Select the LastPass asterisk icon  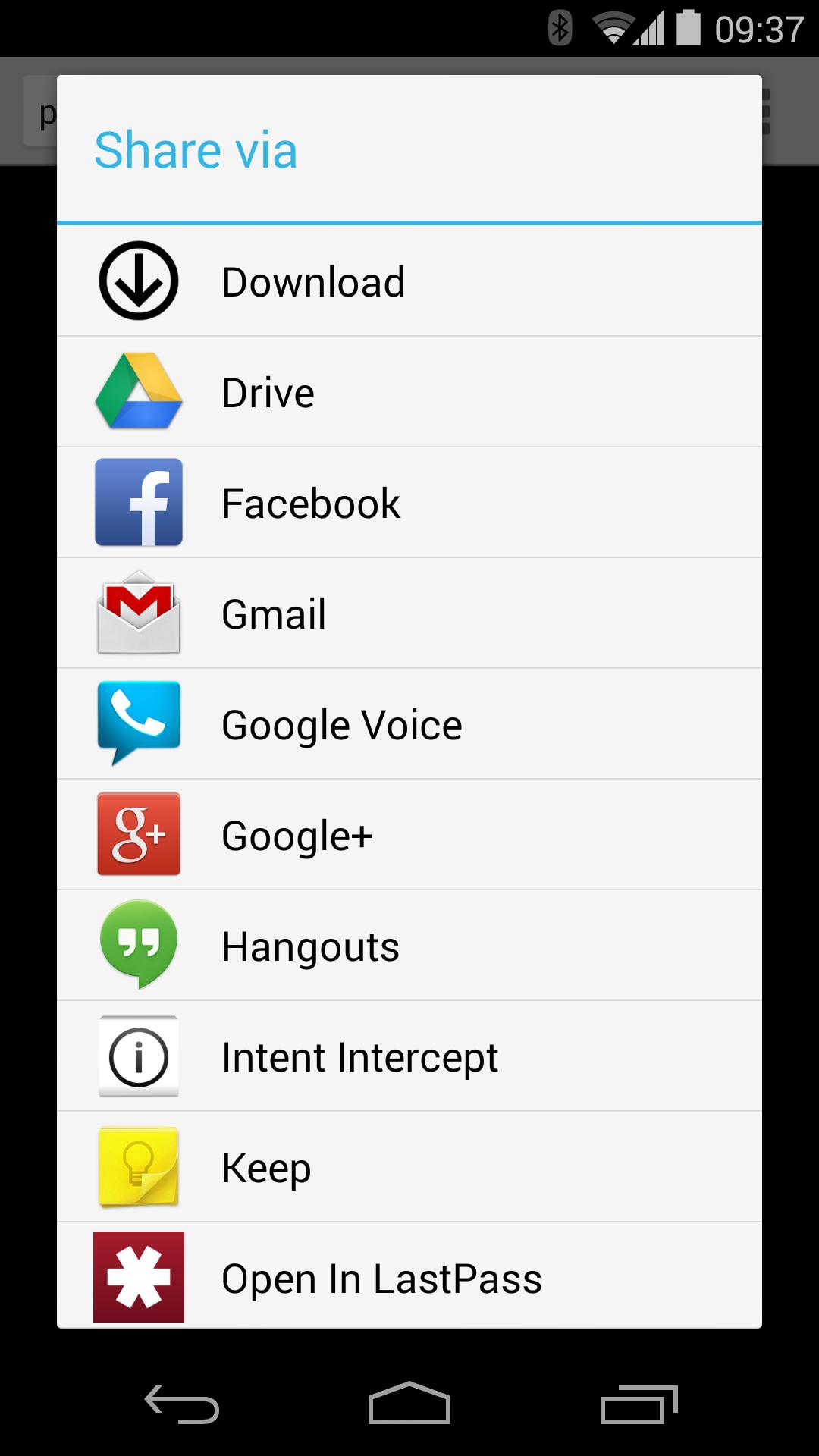pos(138,1277)
